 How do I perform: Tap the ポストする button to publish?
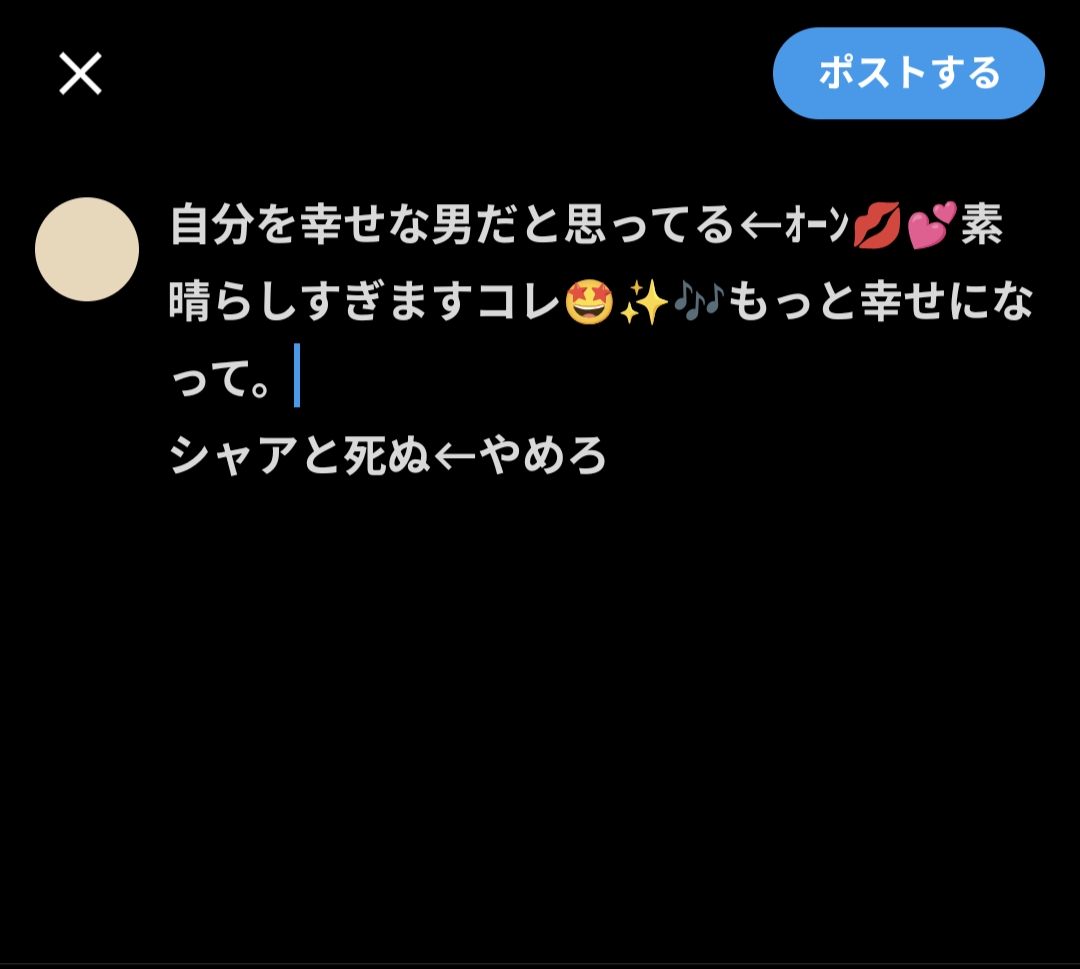point(908,73)
